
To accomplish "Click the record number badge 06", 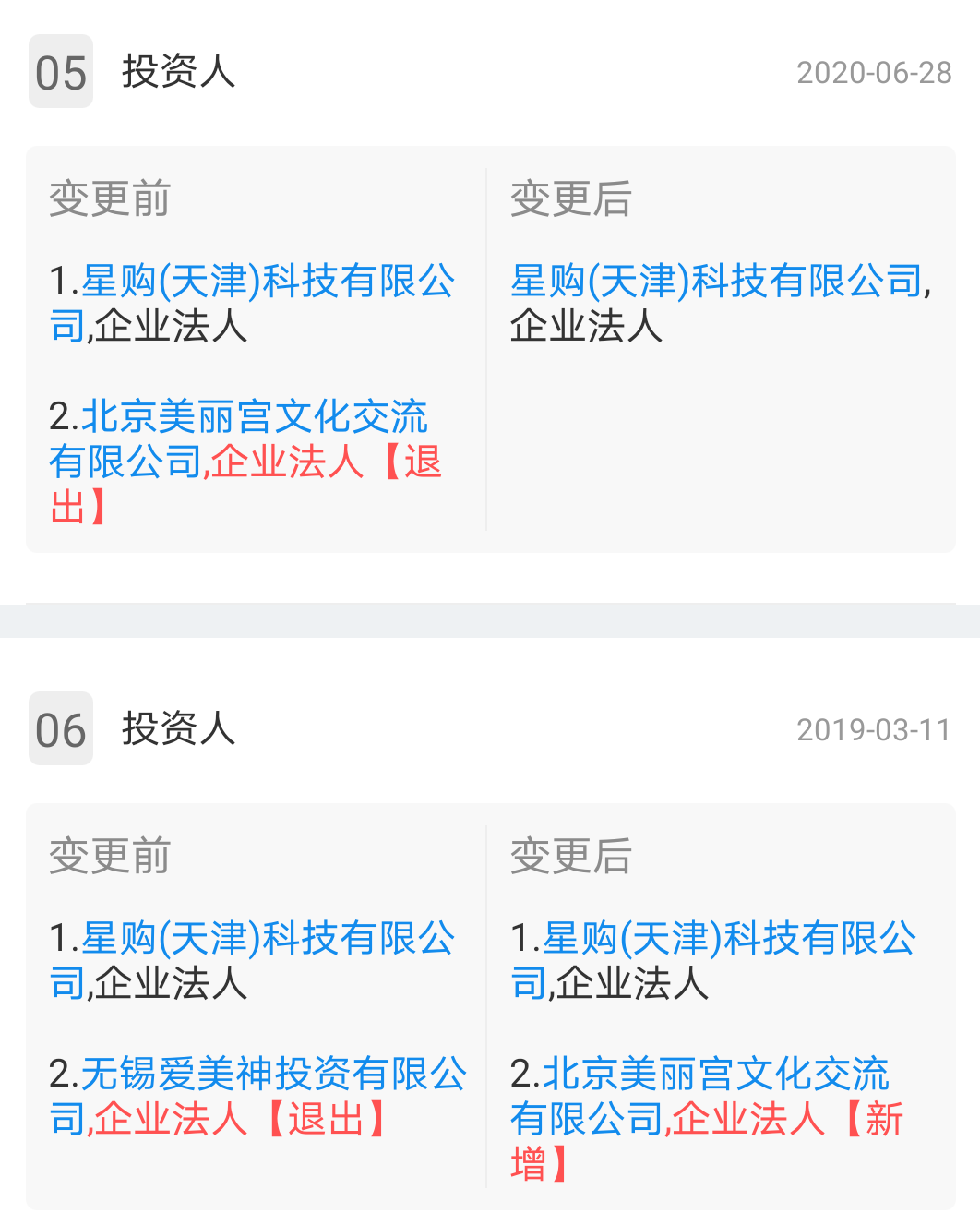I will [61, 730].
